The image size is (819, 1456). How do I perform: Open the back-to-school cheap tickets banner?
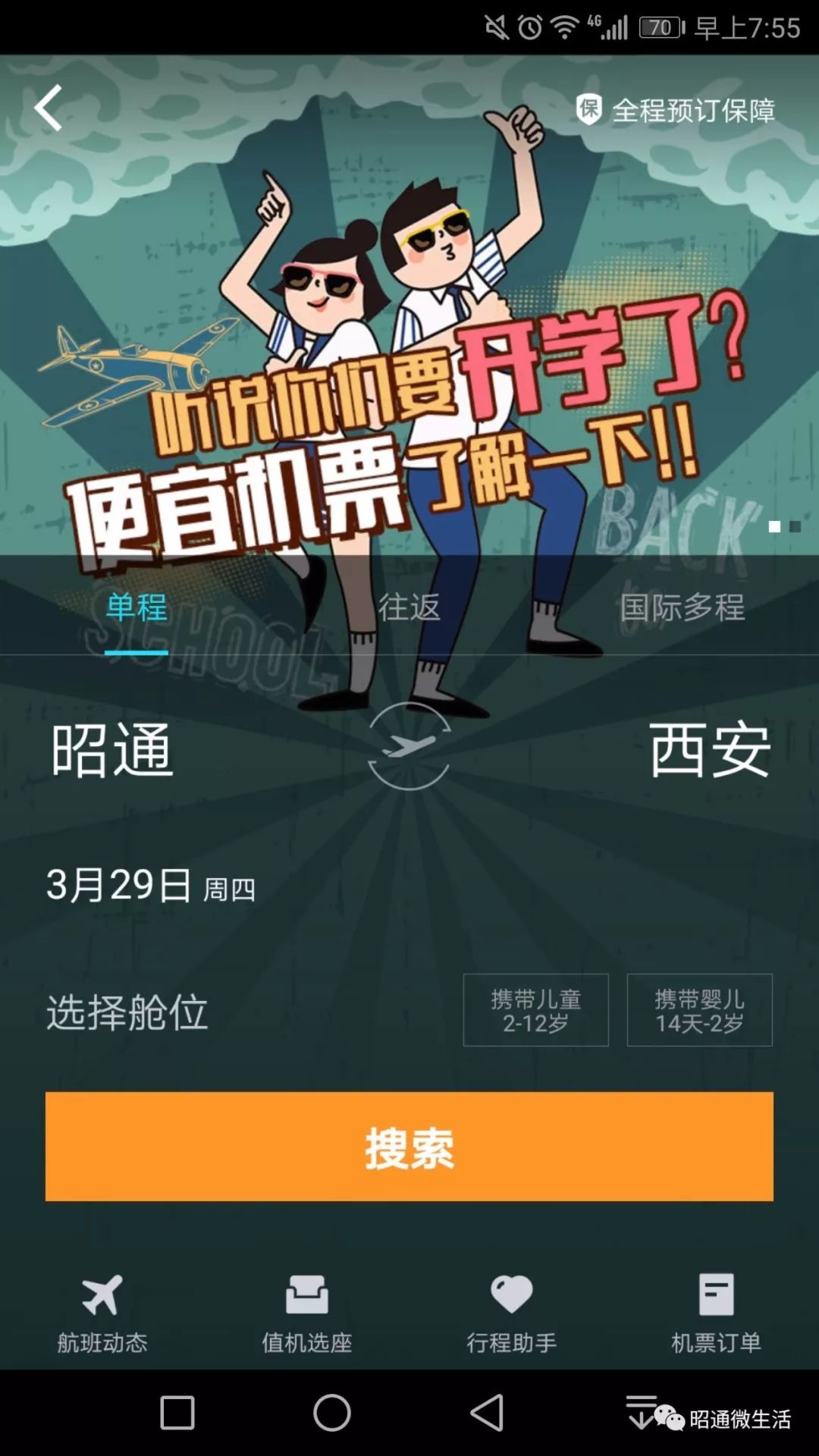point(409,341)
